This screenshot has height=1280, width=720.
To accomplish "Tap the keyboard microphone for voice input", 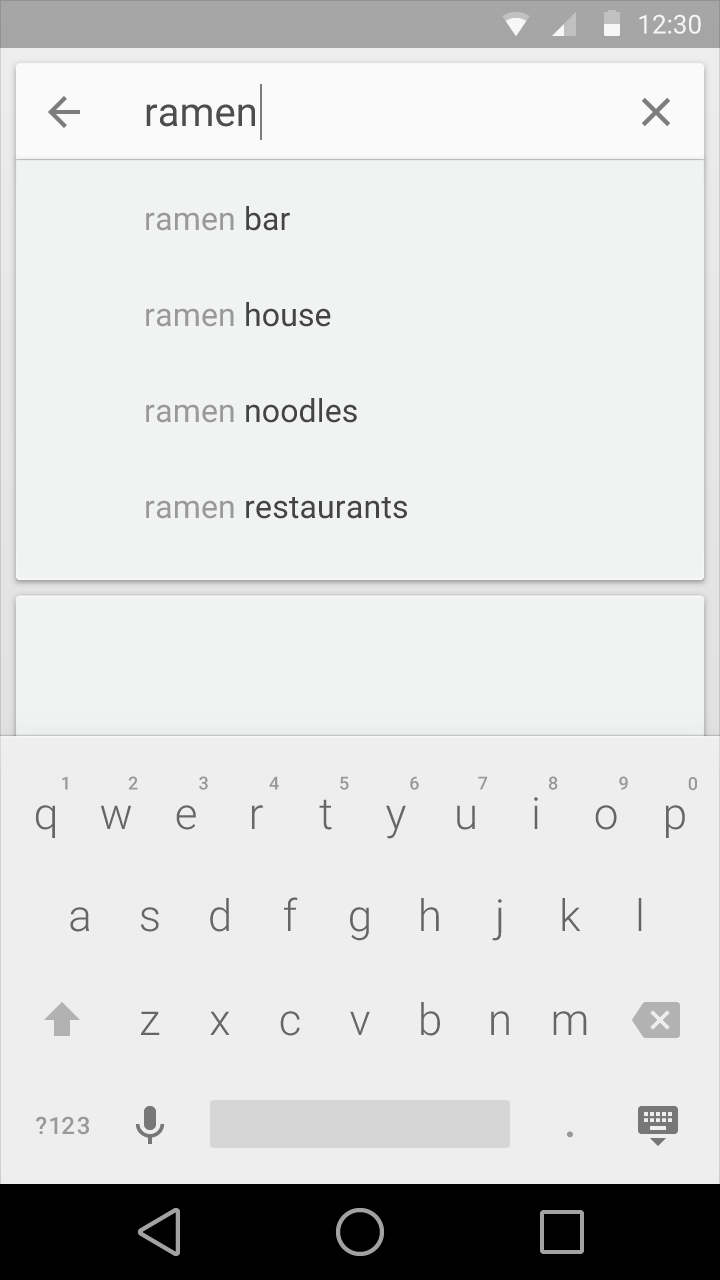I will 150,1125.
